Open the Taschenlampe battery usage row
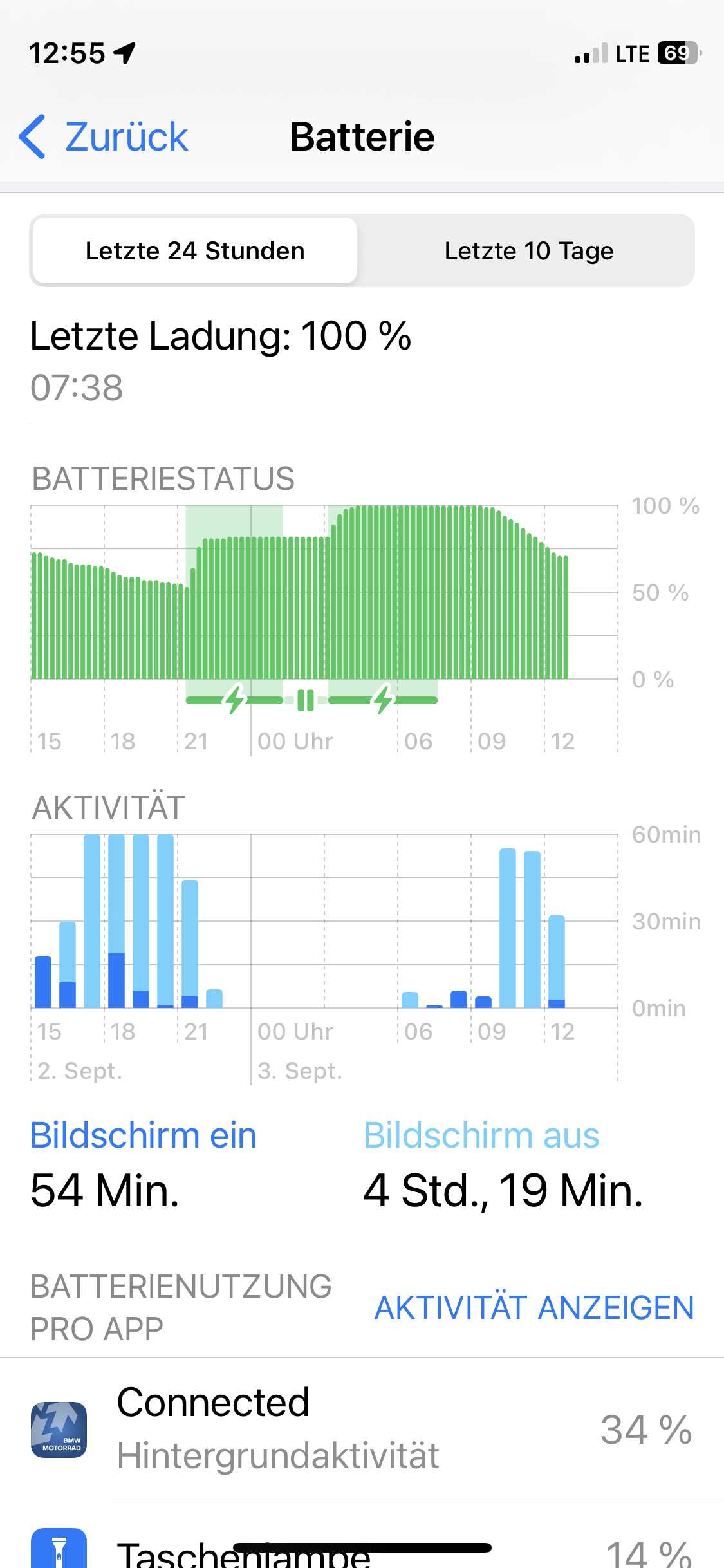 [x=362, y=1548]
